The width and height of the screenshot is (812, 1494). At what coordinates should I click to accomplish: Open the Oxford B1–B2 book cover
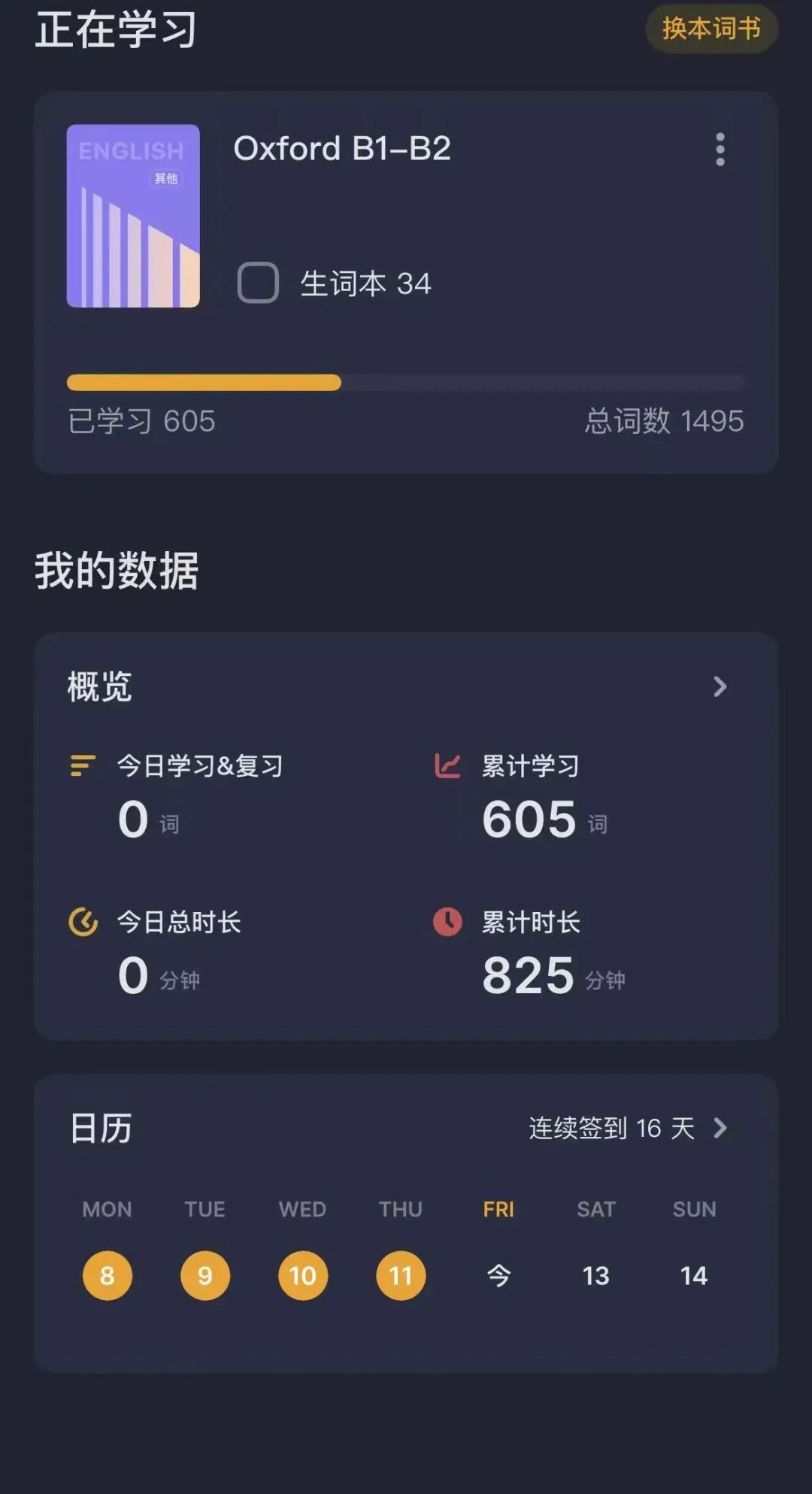[x=133, y=216]
